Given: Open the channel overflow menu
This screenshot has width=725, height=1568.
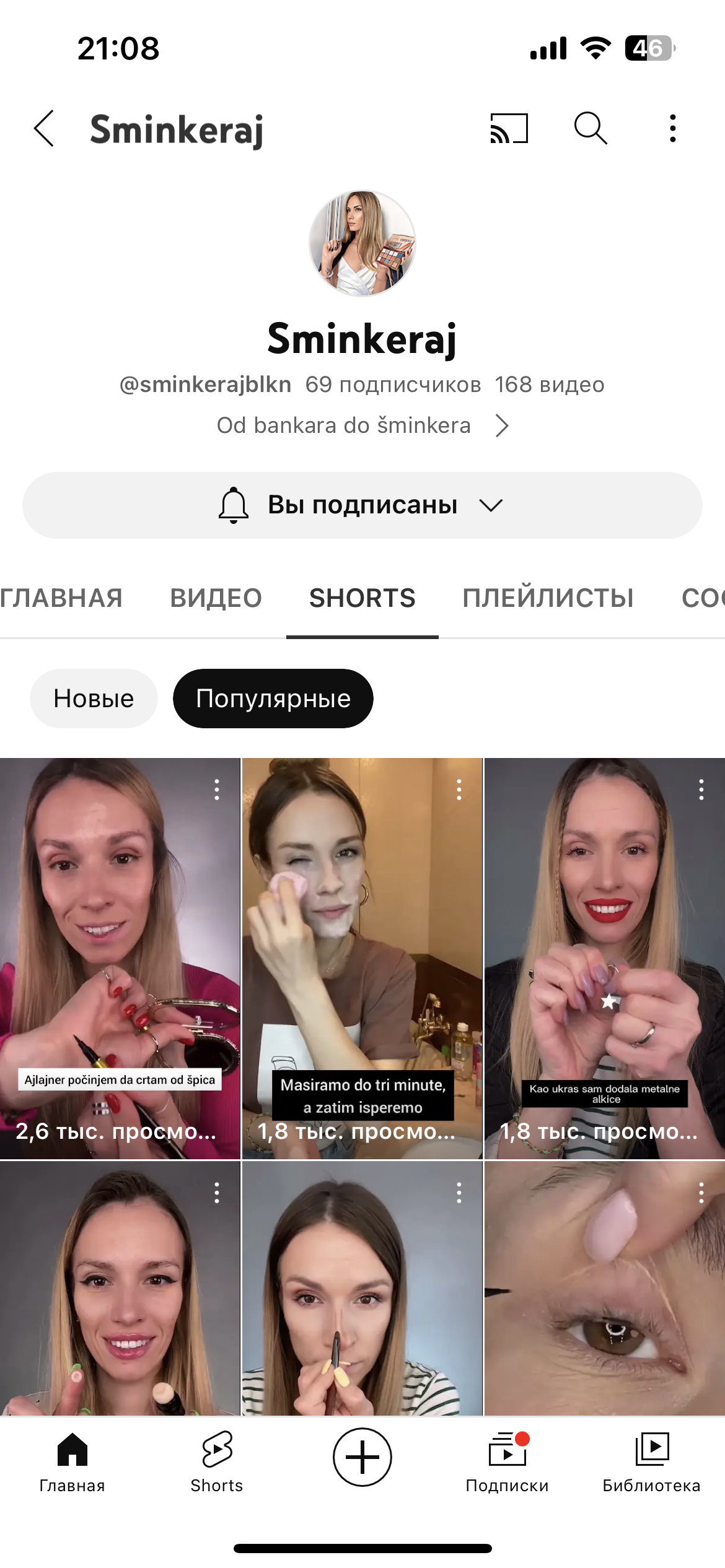Looking at the screenshot, I should pyautogui.click(x=672, y=129).
